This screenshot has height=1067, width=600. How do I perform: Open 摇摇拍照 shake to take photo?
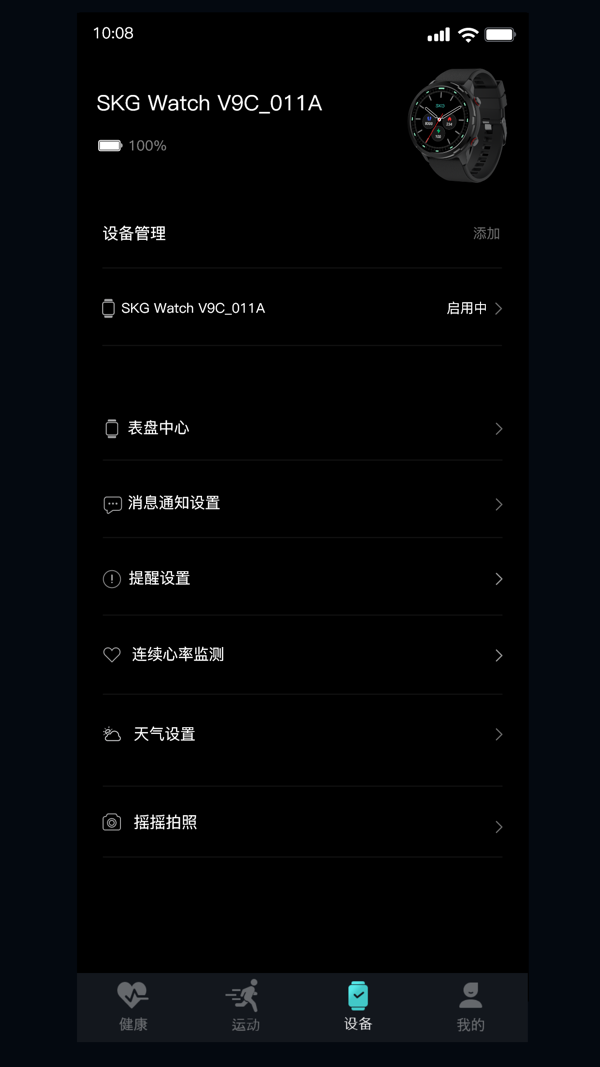point(301,823)
